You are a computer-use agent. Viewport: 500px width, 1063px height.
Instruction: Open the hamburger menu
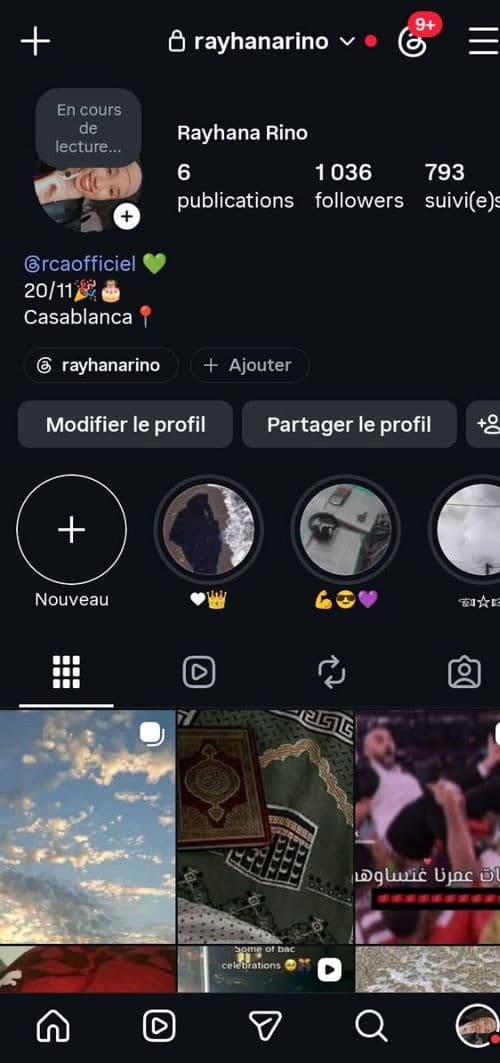(x=484, y=41)
